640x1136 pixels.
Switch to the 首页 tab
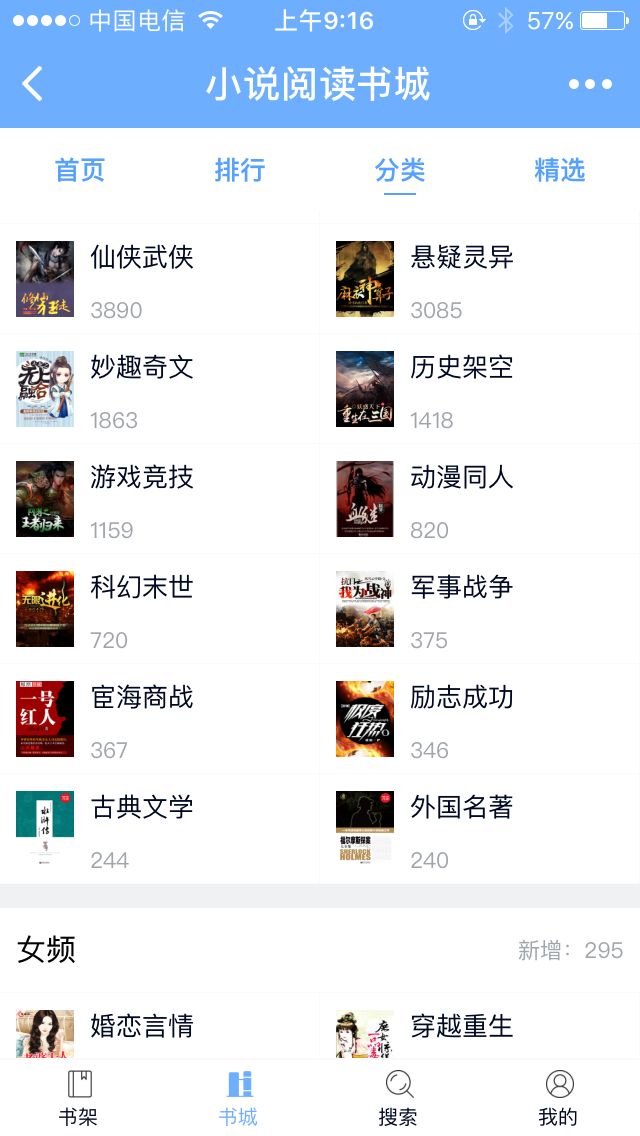[x=80, y=170]
